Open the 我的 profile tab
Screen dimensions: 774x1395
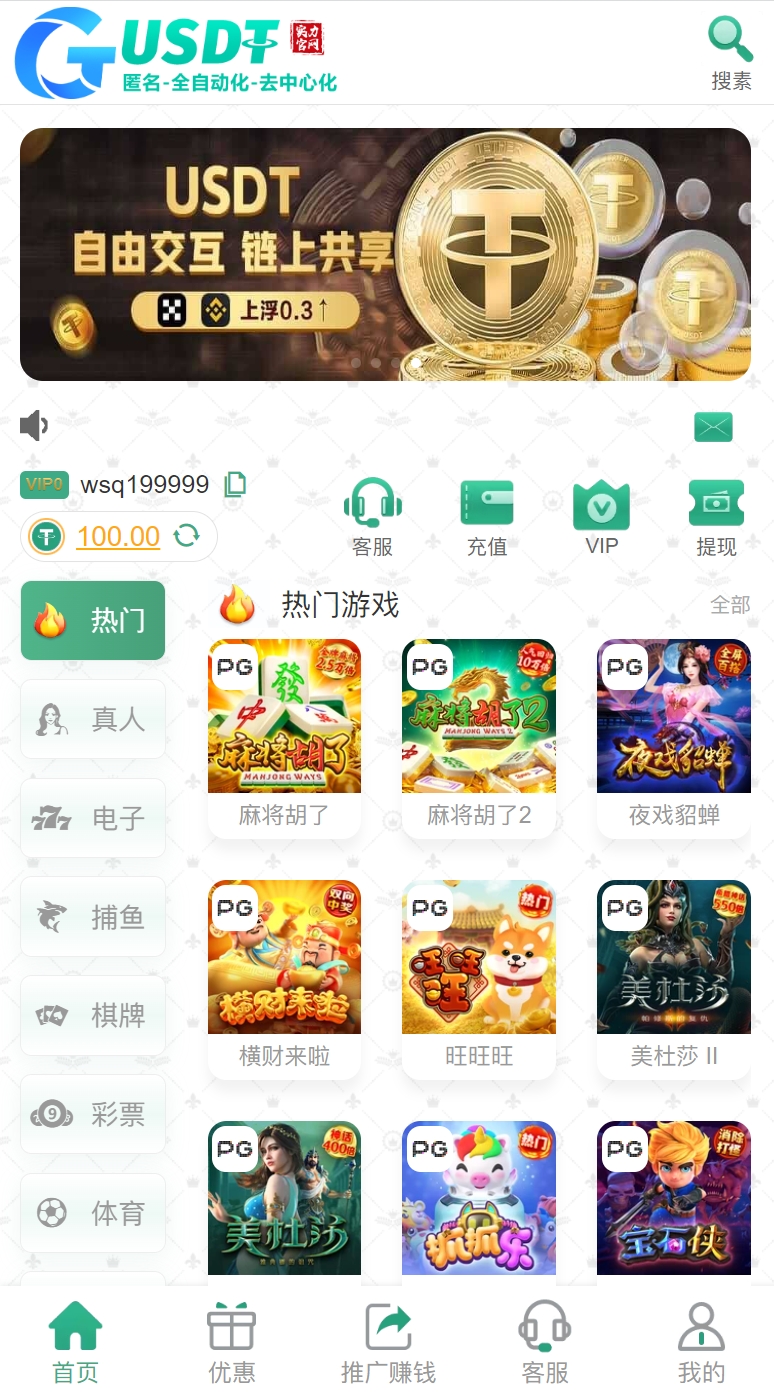click(701, 1342)
